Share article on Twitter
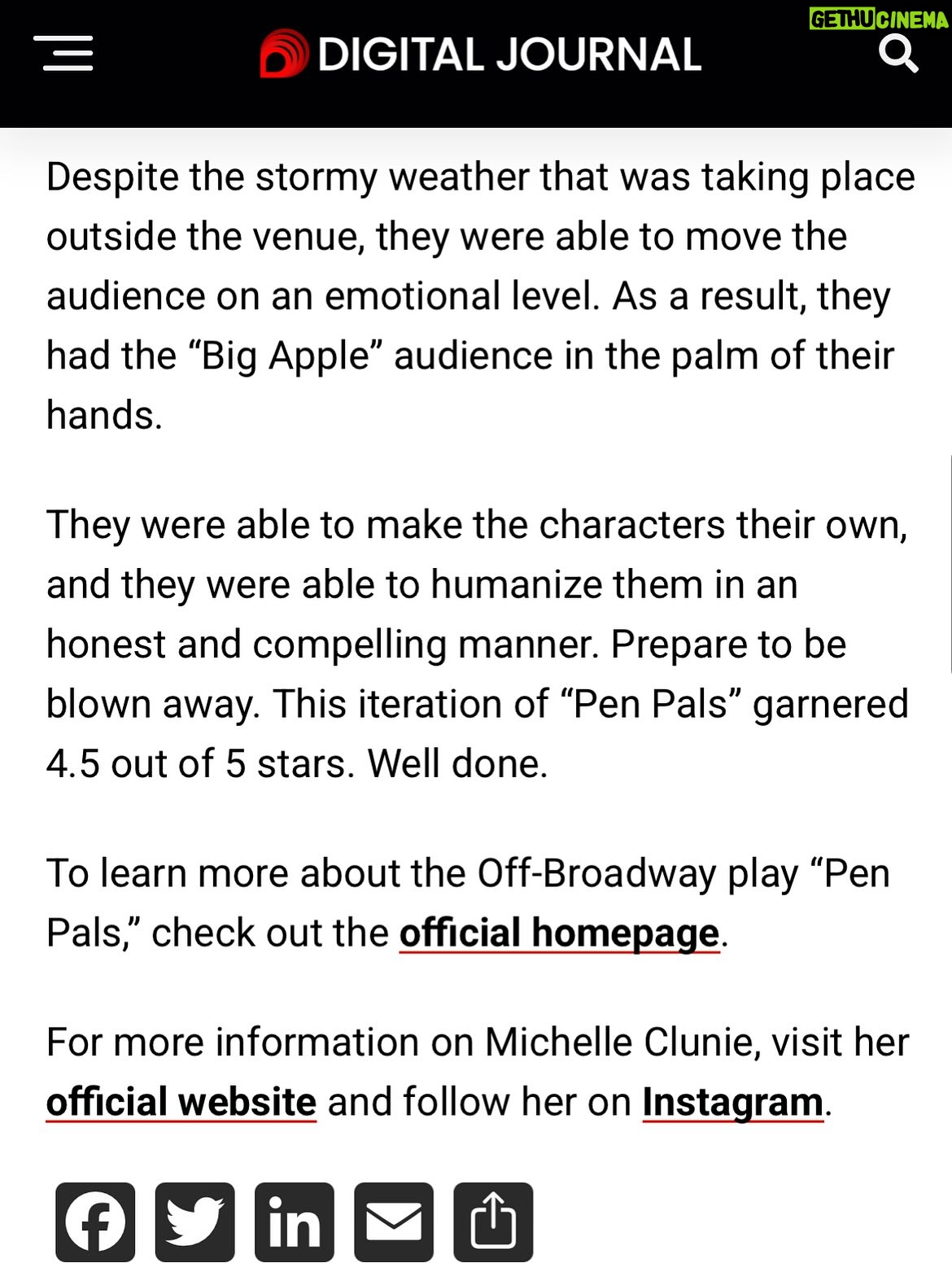Viewport: 952px width, 1263px height. click(x=195, y=1222)
